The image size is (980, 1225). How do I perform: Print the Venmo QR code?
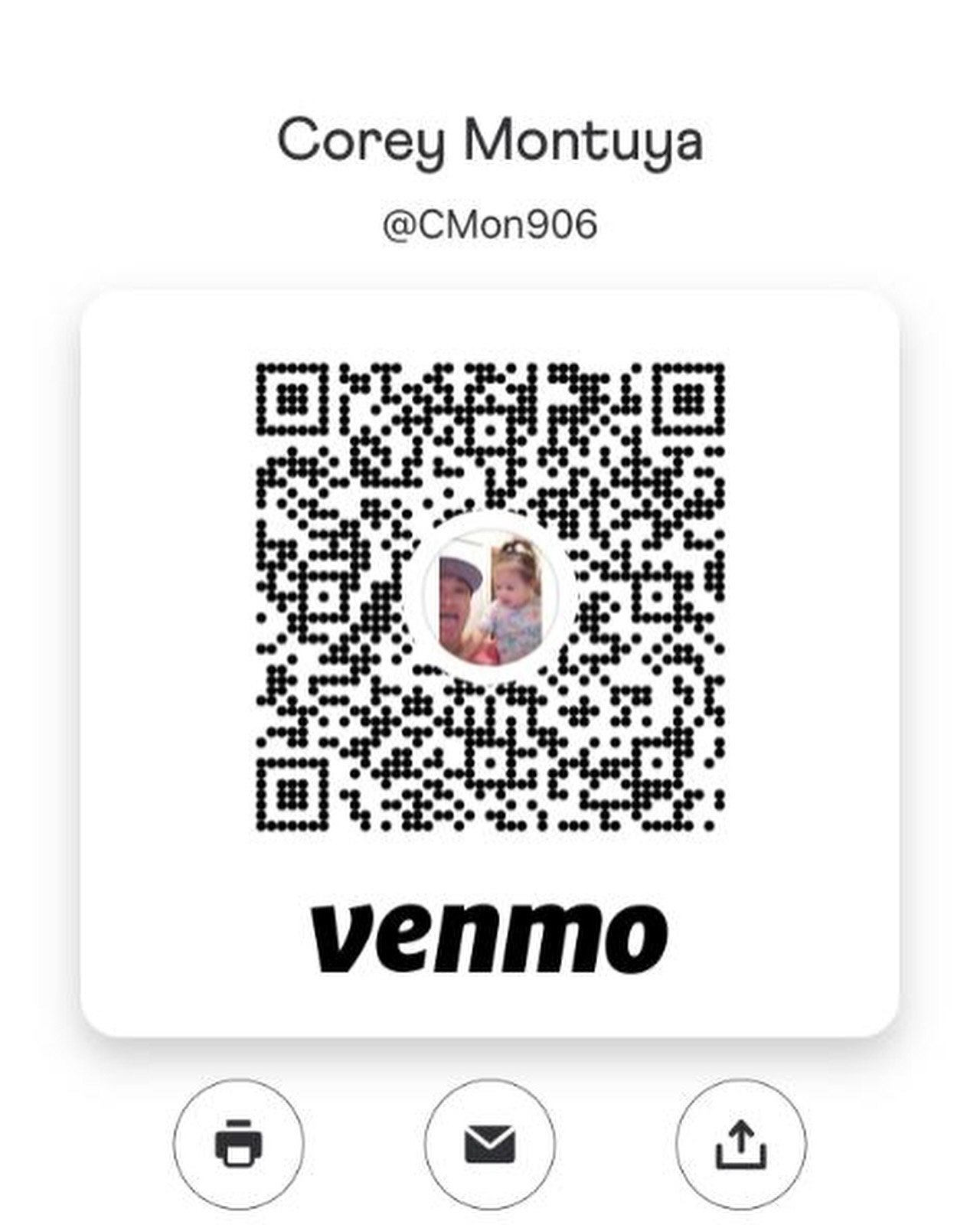(238, 1144)
